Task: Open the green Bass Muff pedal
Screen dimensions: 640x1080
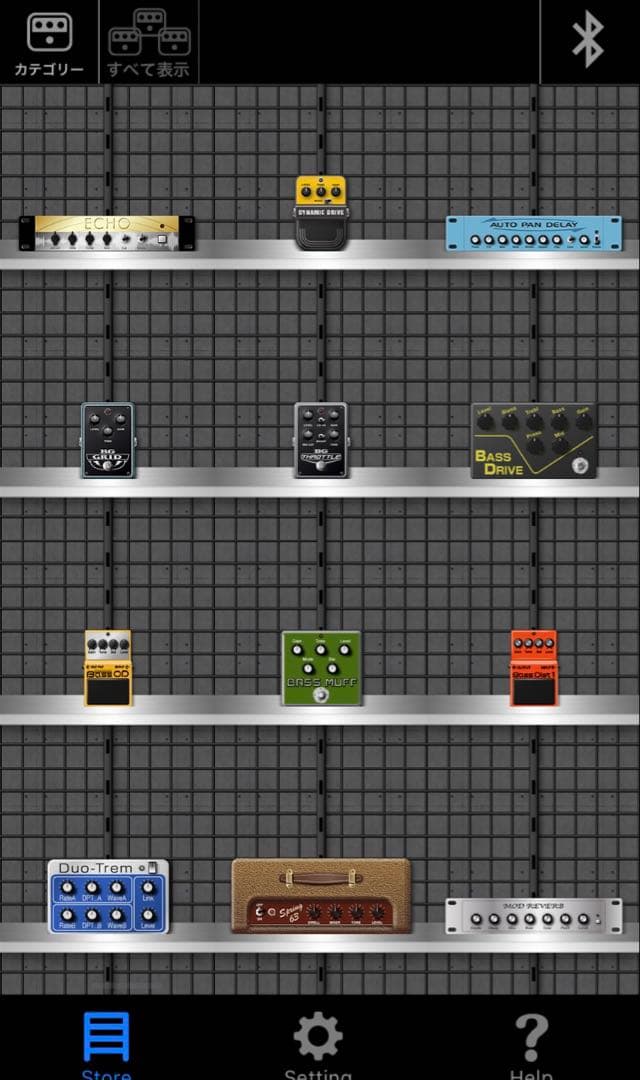Action: click(320, 668)
